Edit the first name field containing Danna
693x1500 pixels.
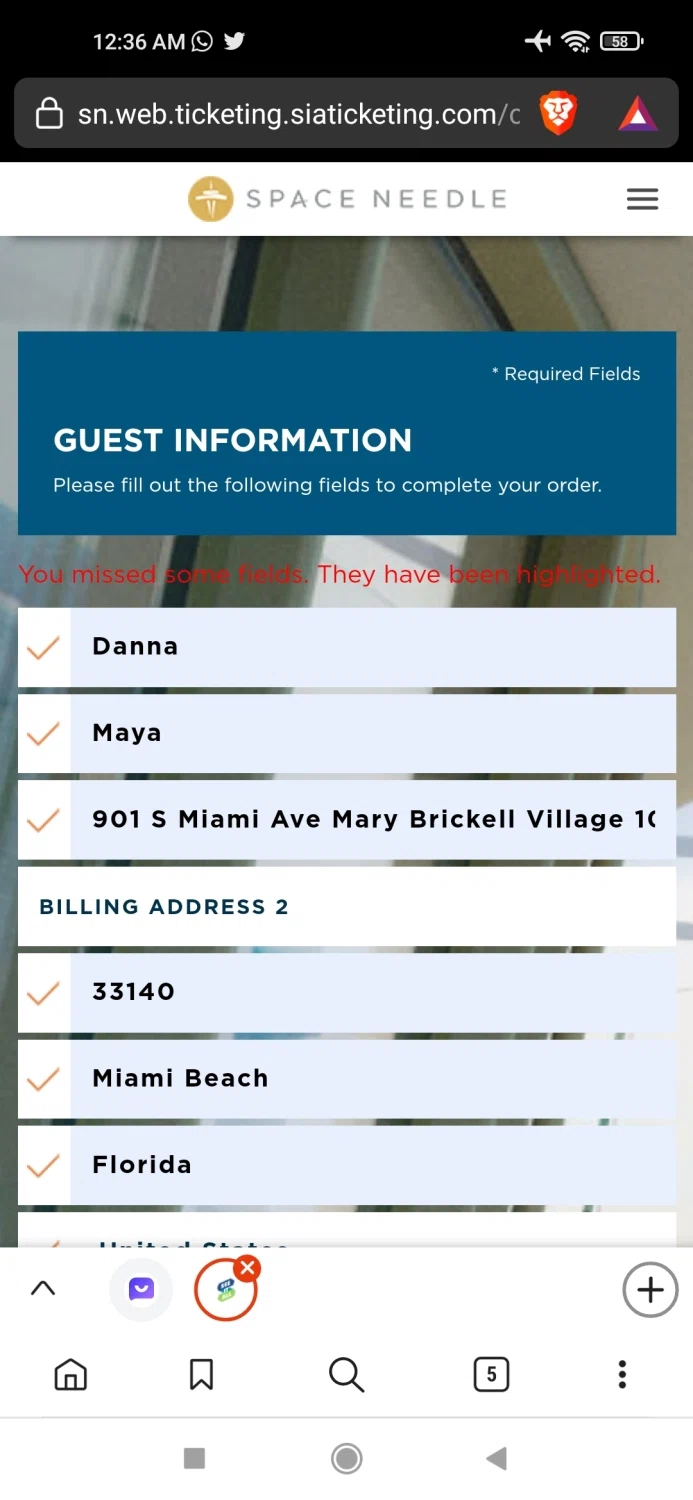[x=372, y=647]
